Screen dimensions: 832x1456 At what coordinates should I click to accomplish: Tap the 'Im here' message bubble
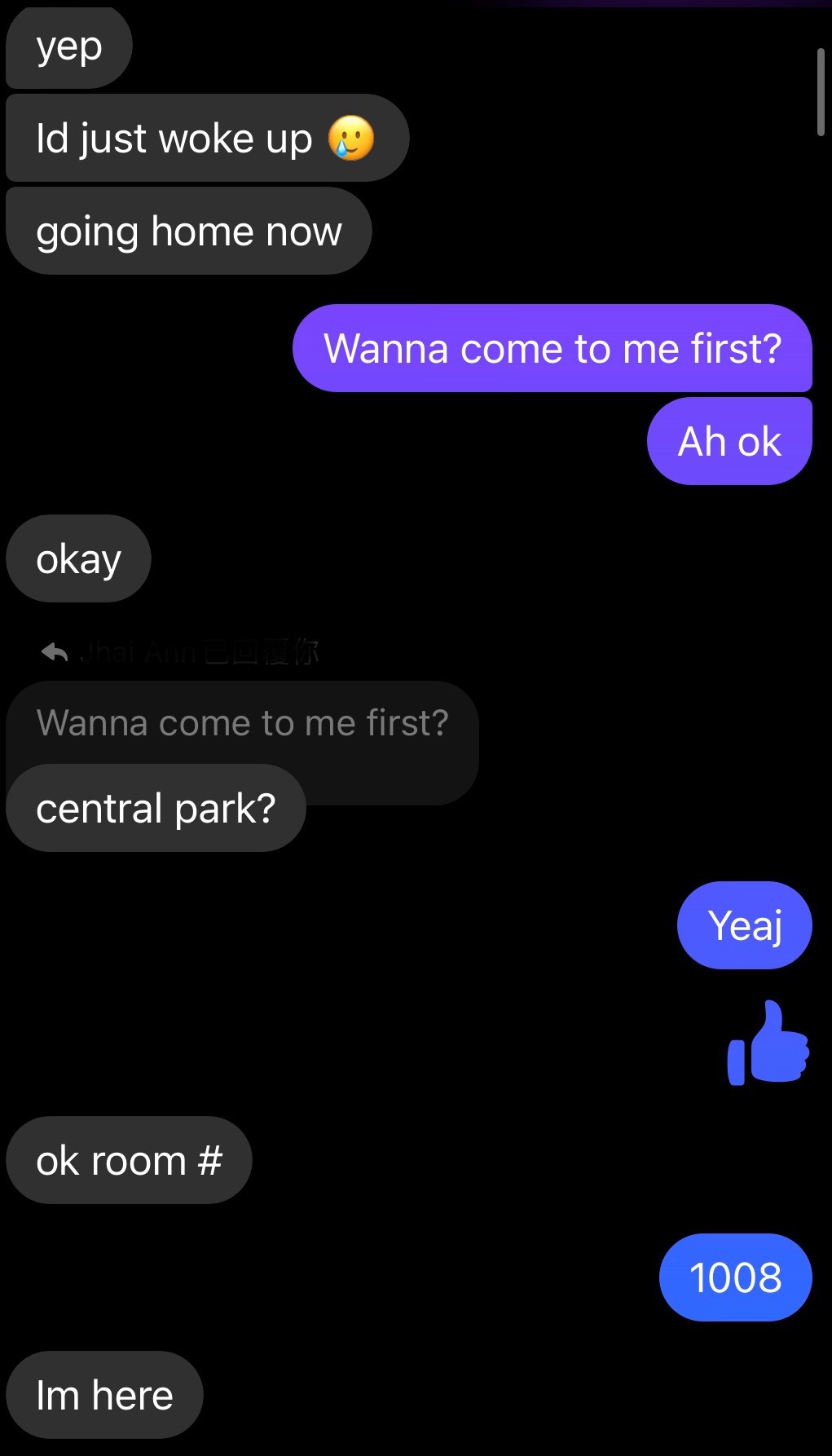(x=104, y=1395)
